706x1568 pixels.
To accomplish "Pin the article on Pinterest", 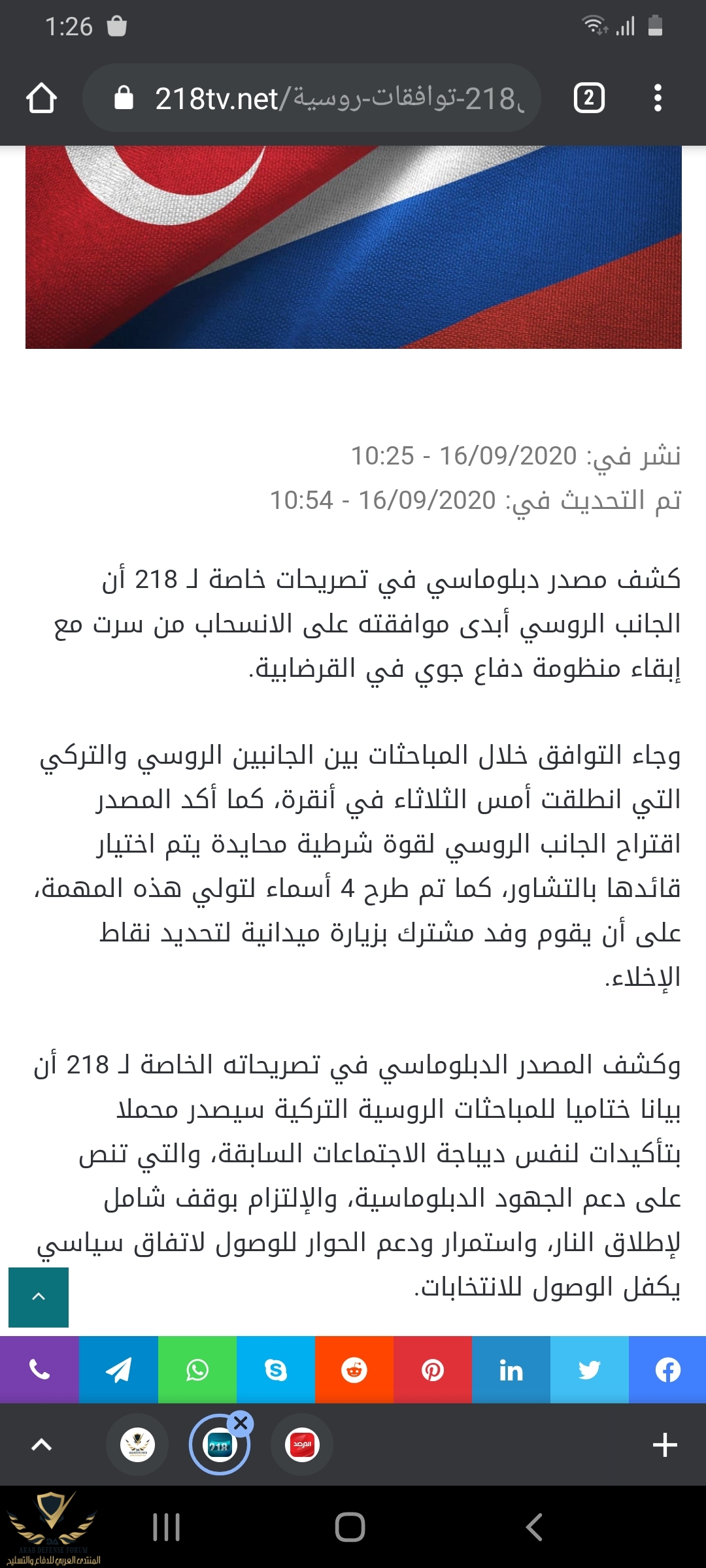I will click(x=432, y=1369).
